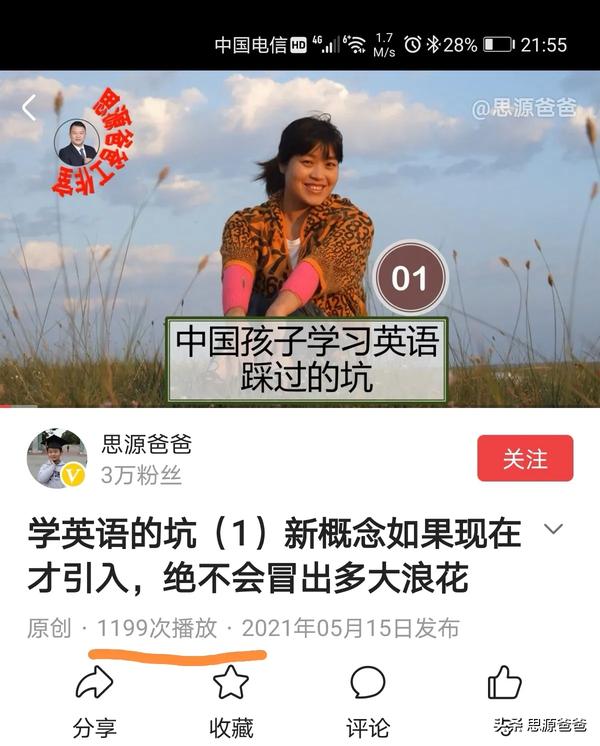The height and width of the screenshot is (746, 600).
Task: Open the comments via 评论
Action: 367,701
